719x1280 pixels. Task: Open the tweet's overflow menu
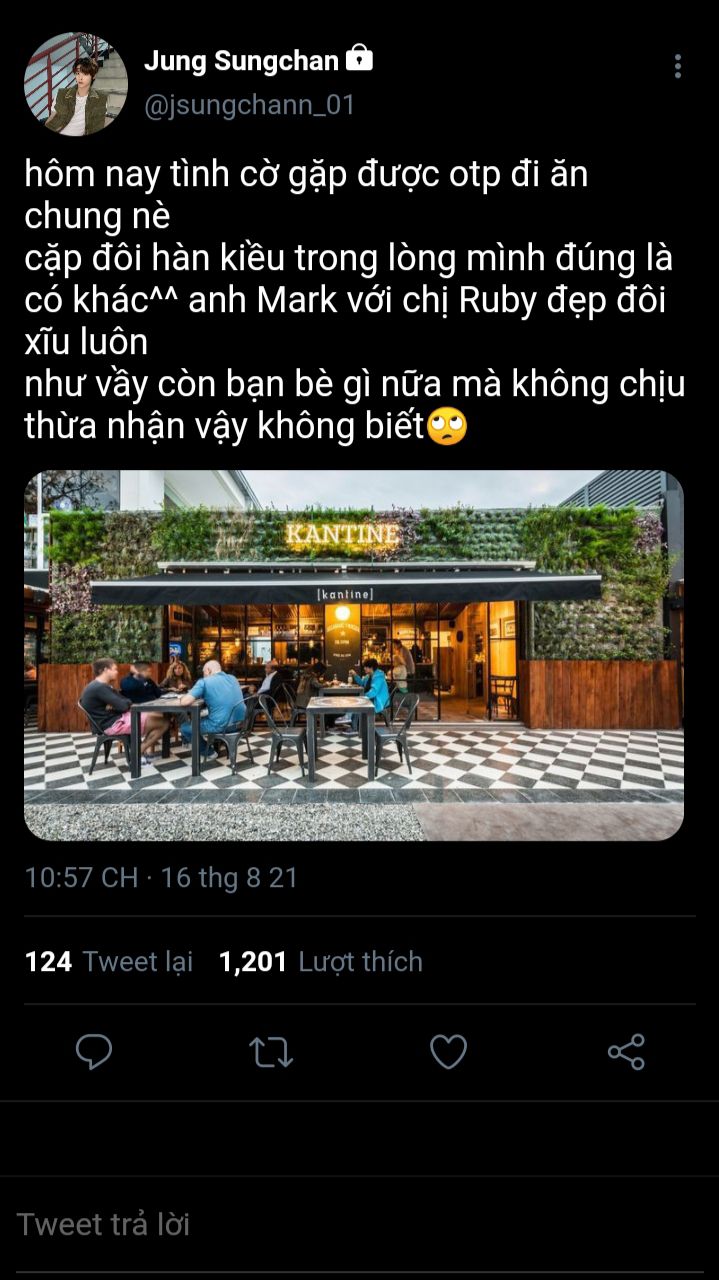pyautogui.click(x=677, y=67)
